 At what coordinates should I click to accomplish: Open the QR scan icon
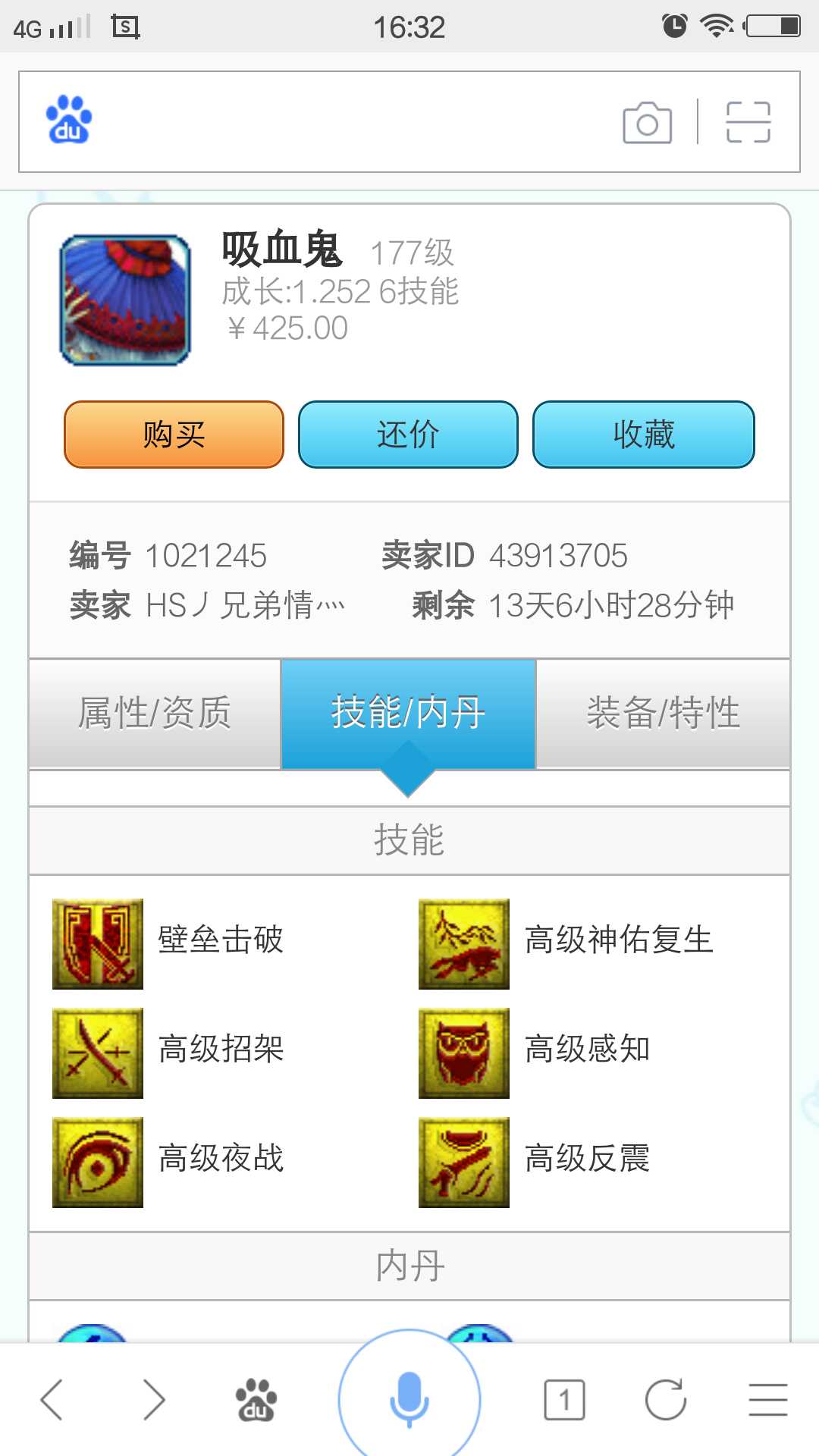748,122
